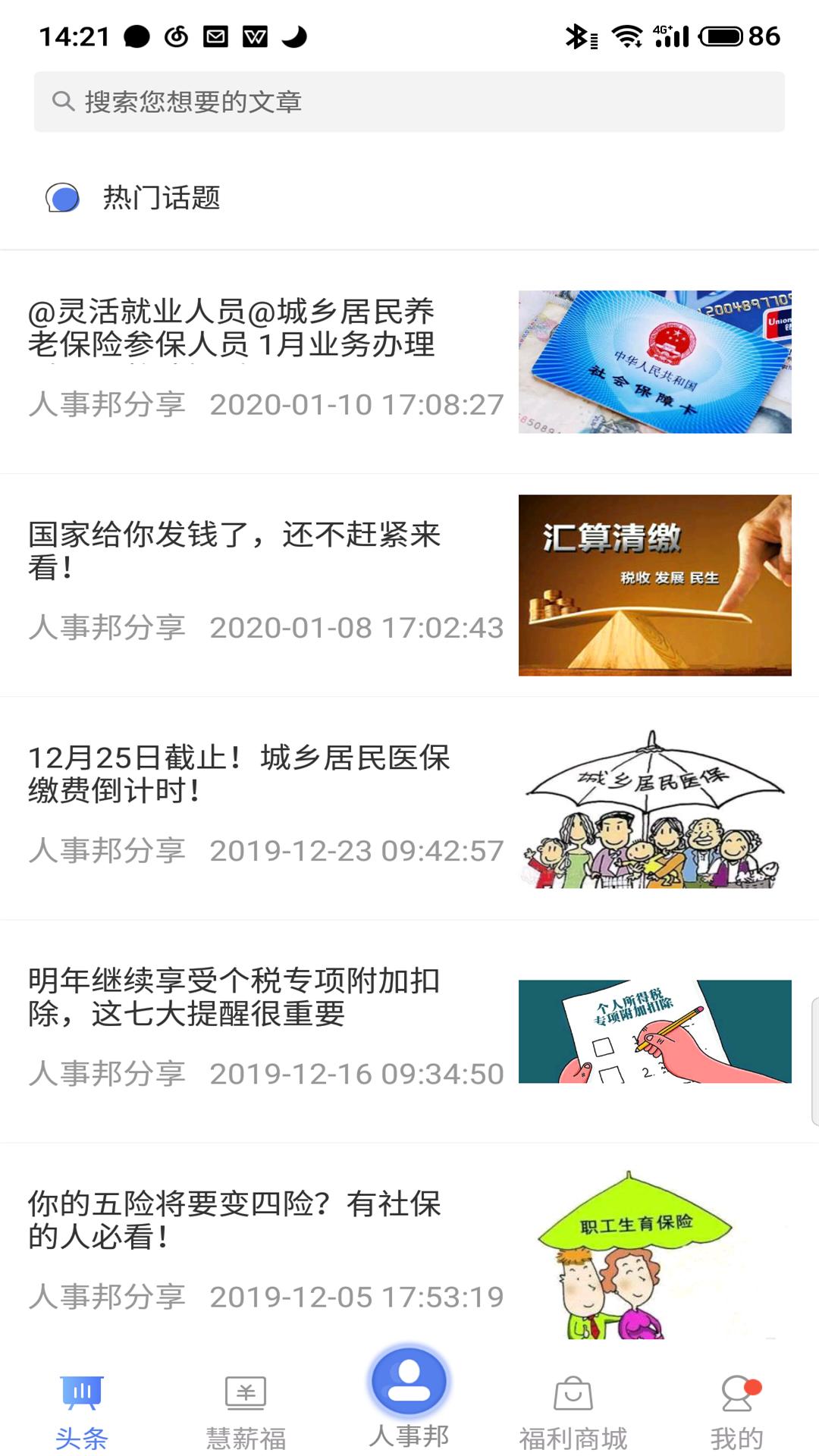The width and height of the screenshot is (819, 1456).
Task: Select the 慧薪福 salary icon
Action: 244,1407
